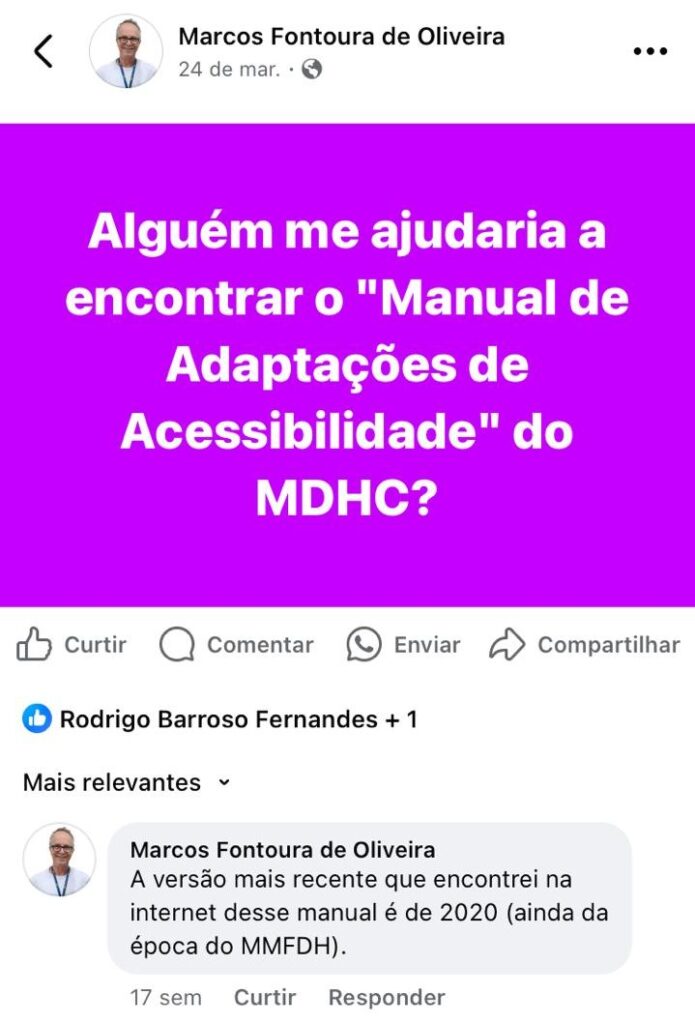Tap Comentar to write a comment

tap(236, 645)
